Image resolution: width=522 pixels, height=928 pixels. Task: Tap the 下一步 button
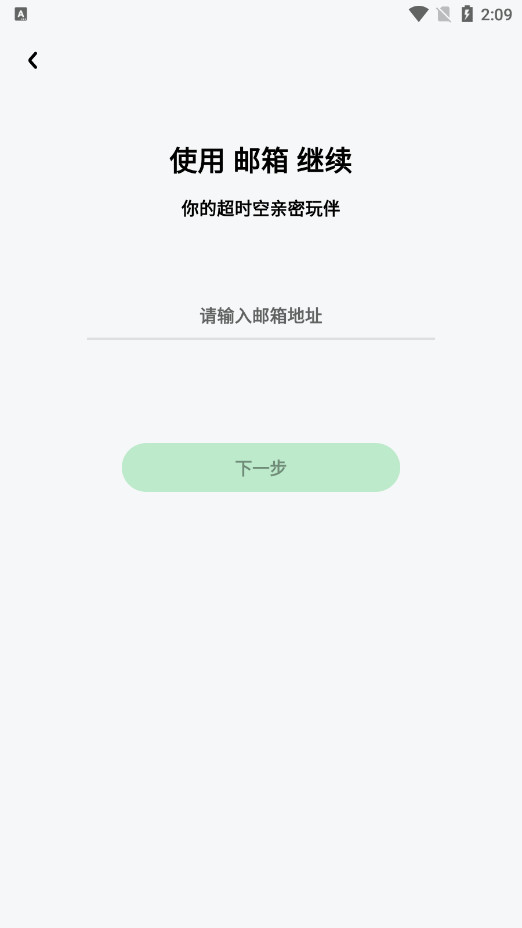pyautogui.click(x=261, y=468)
